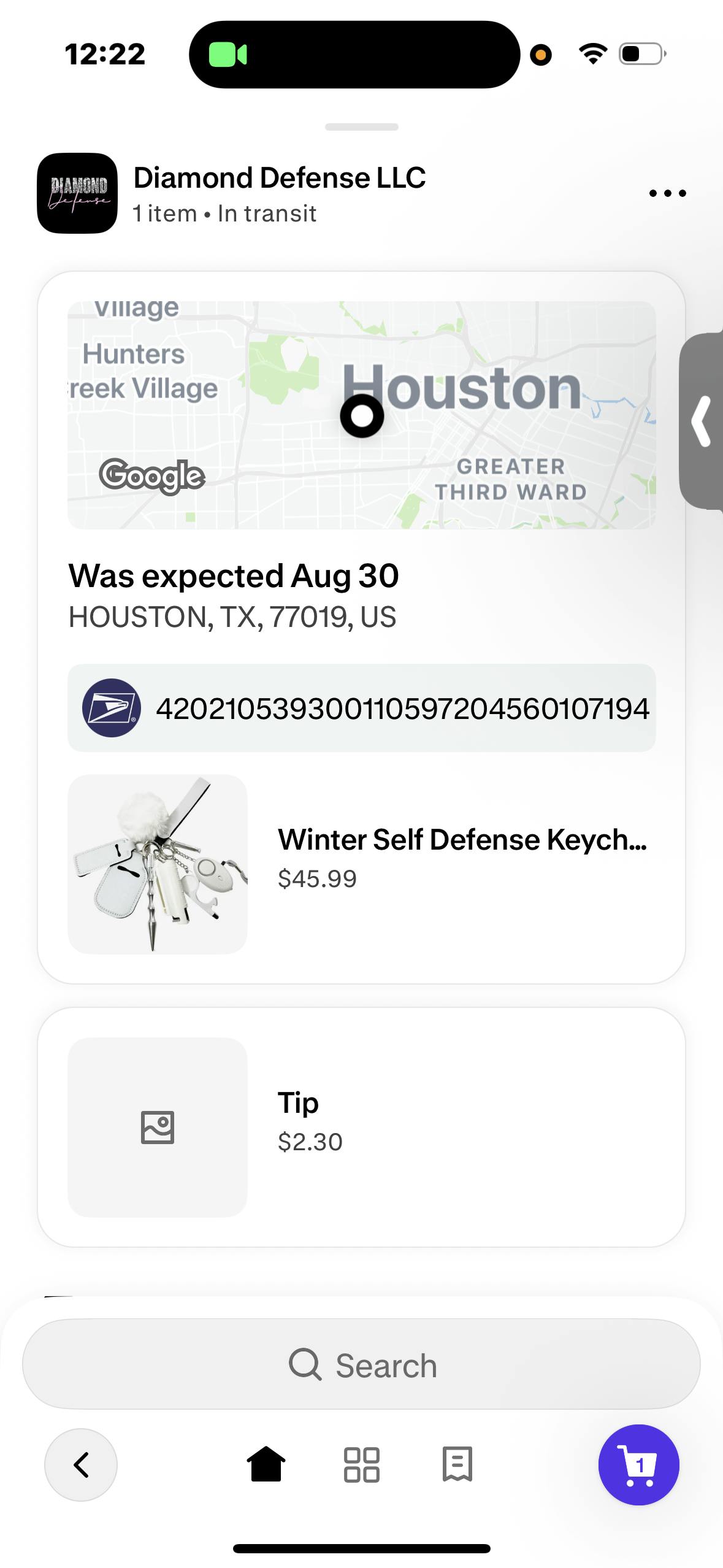Viewport: 723px width, 1568px height.
Task: Tap the Search field
Action: point(361,1365)
